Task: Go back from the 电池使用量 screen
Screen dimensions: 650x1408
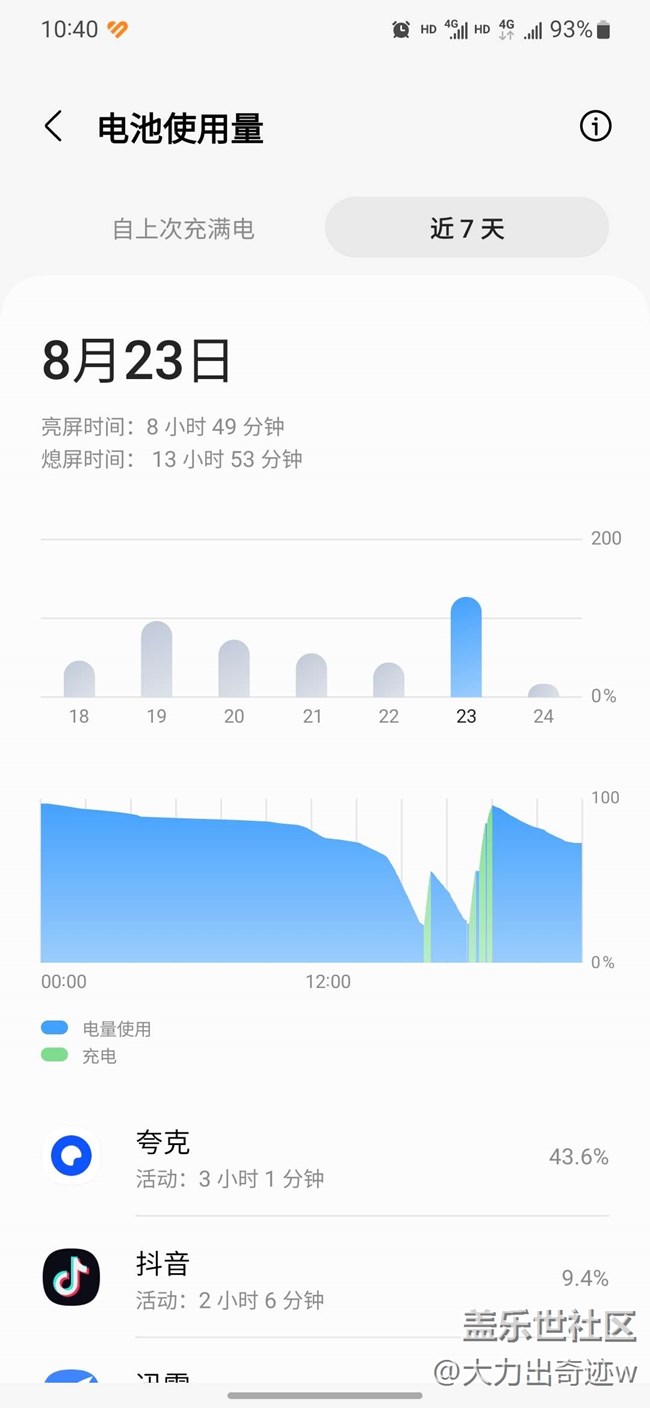Action: 54,127
